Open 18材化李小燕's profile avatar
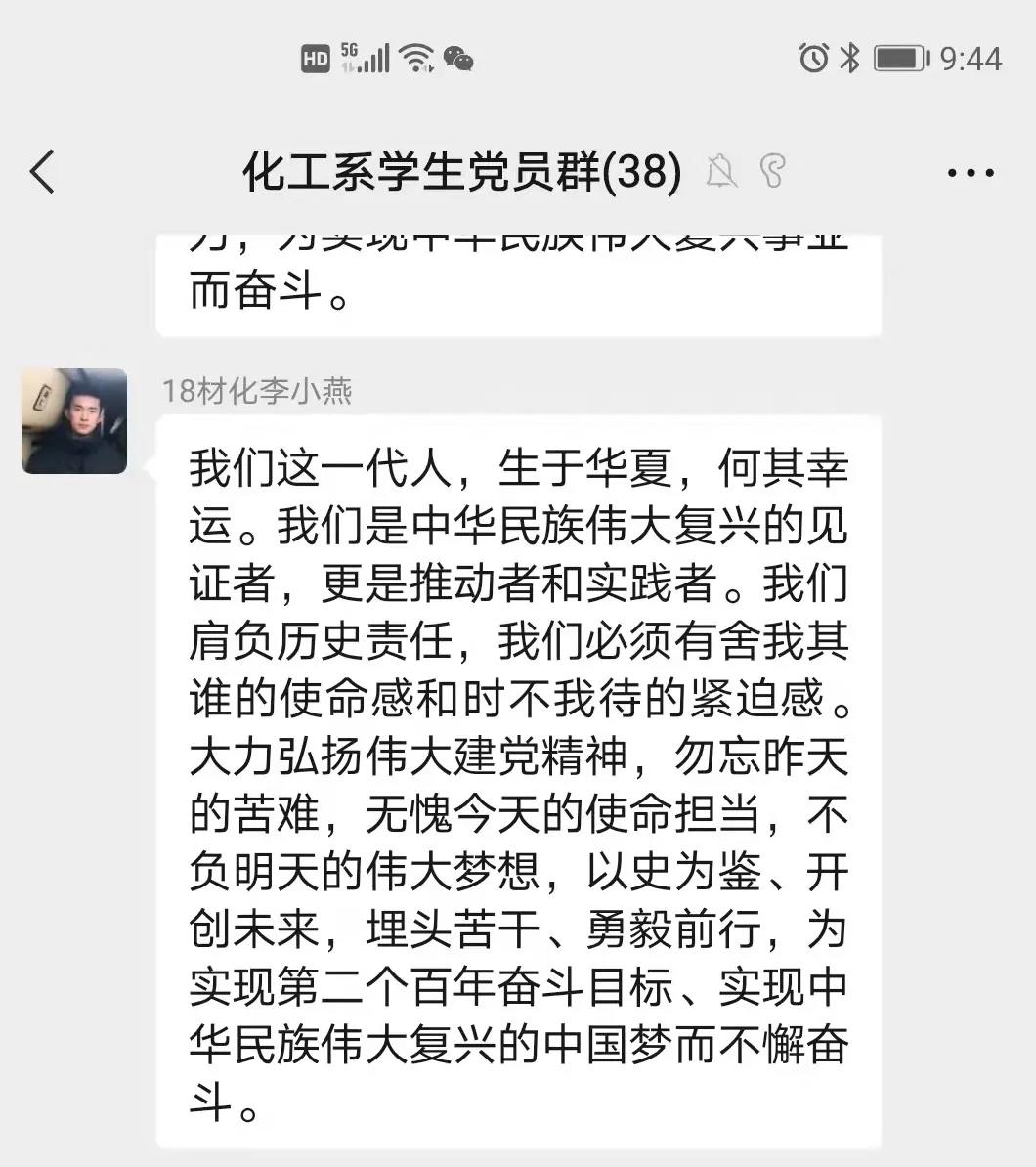1036x1167 pixels. click(x=74, y=421)
